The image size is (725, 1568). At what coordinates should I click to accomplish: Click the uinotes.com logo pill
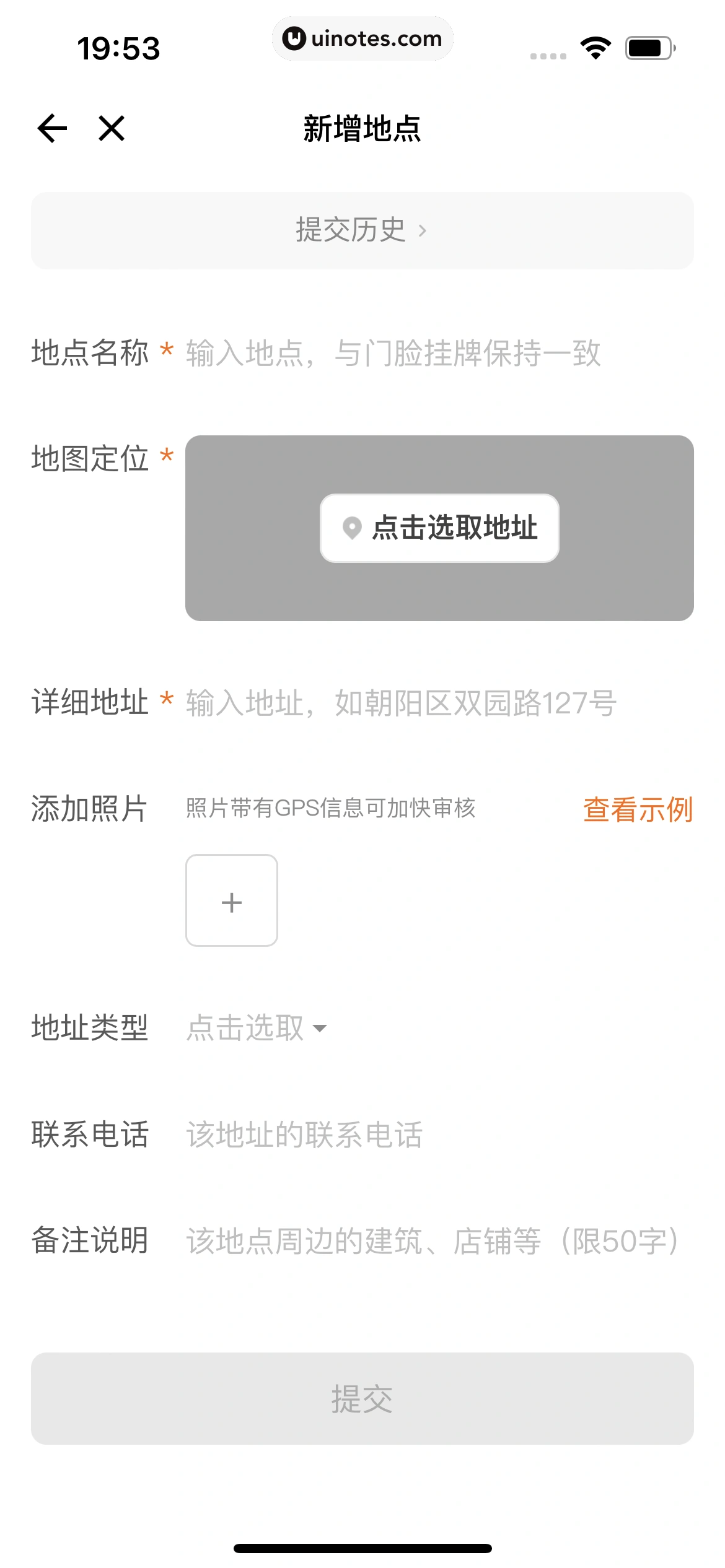pyautogui.click(x=362, y=38)
